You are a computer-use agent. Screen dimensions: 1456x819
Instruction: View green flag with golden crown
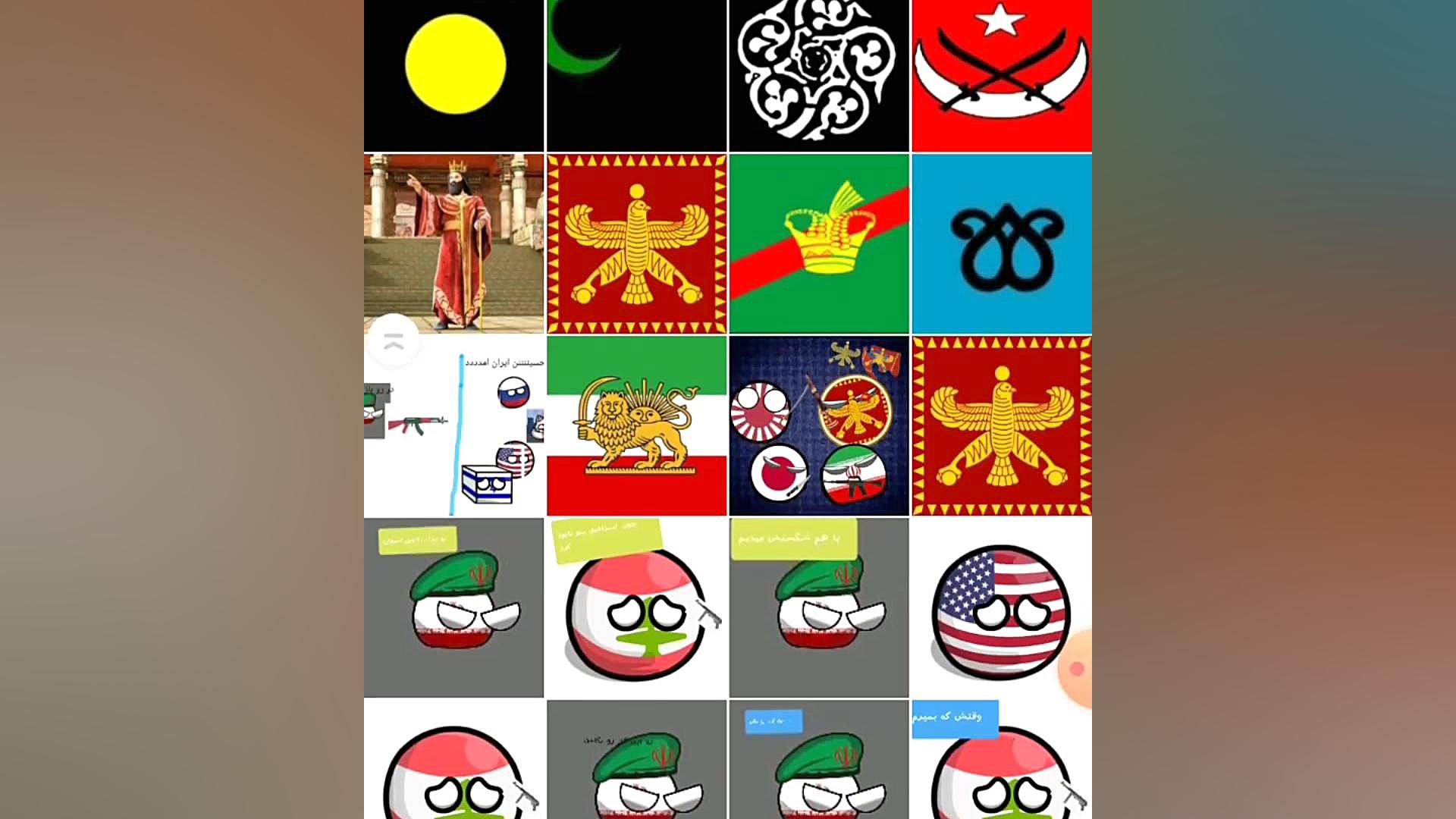[x=818, y=243]
